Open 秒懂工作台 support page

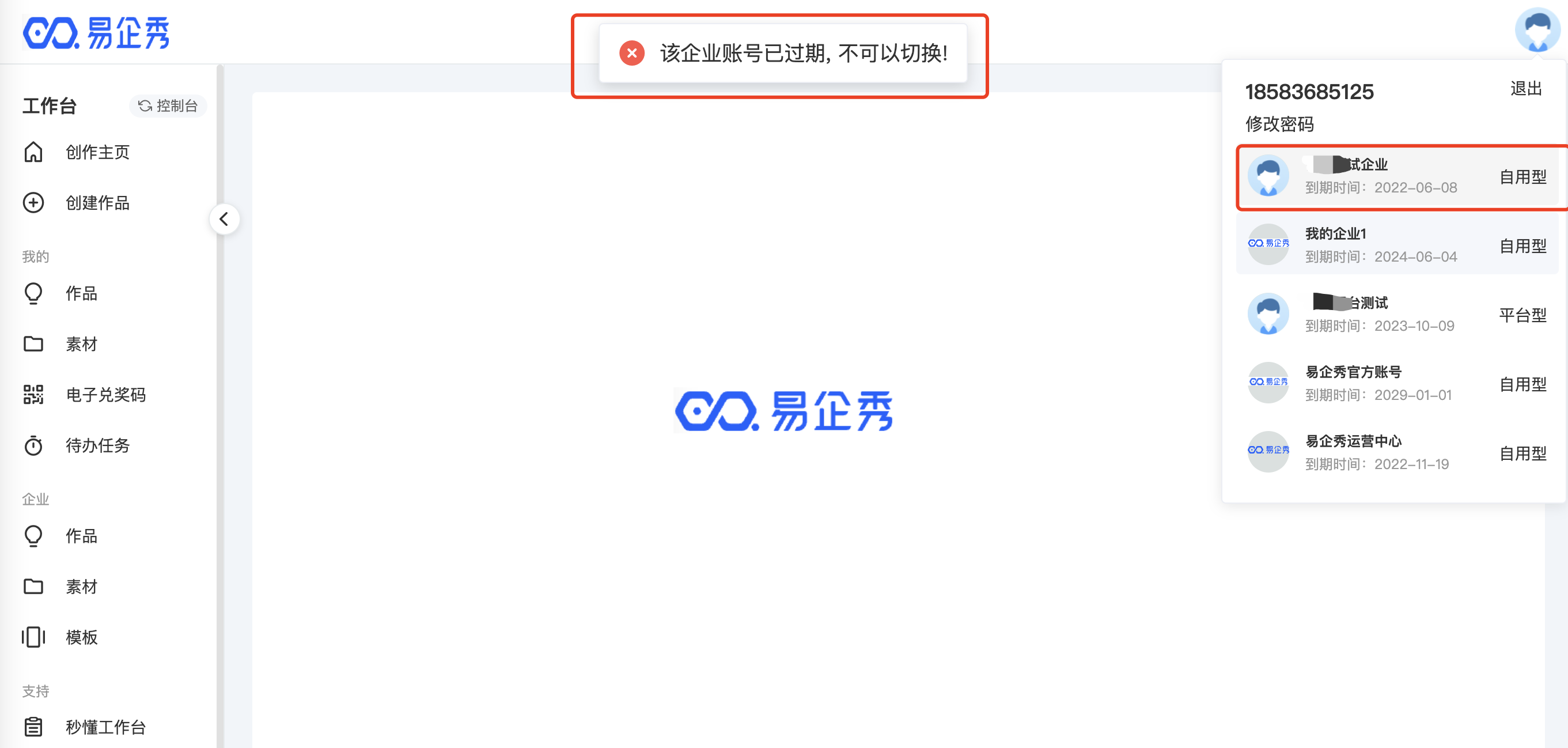tap(105, 727)
